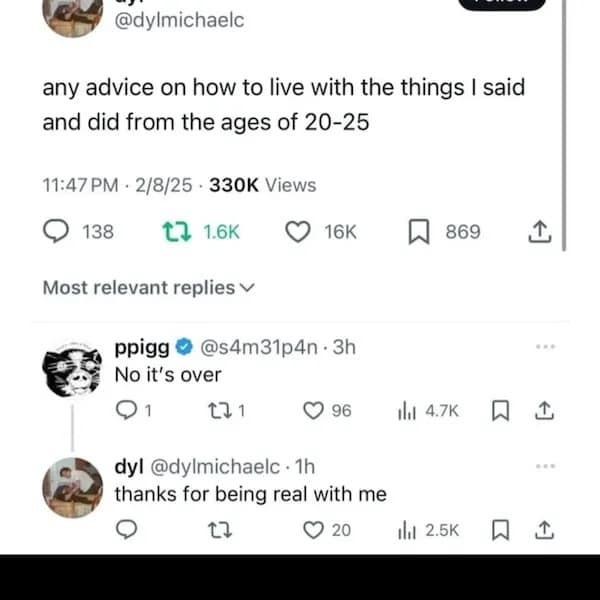Open overflow menu on dyl's reply

pyautogui.click(x=544, y=467)
